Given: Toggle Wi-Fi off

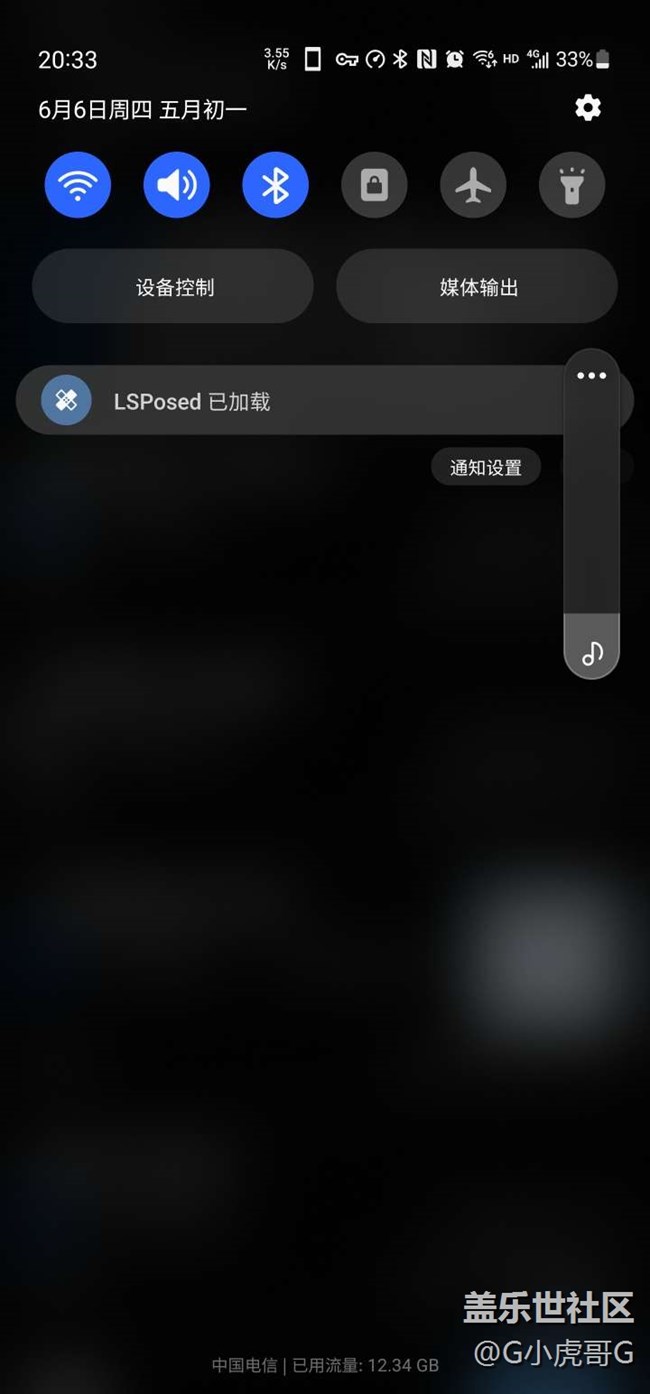Looking at the screenshot, I should pos(78,185).
